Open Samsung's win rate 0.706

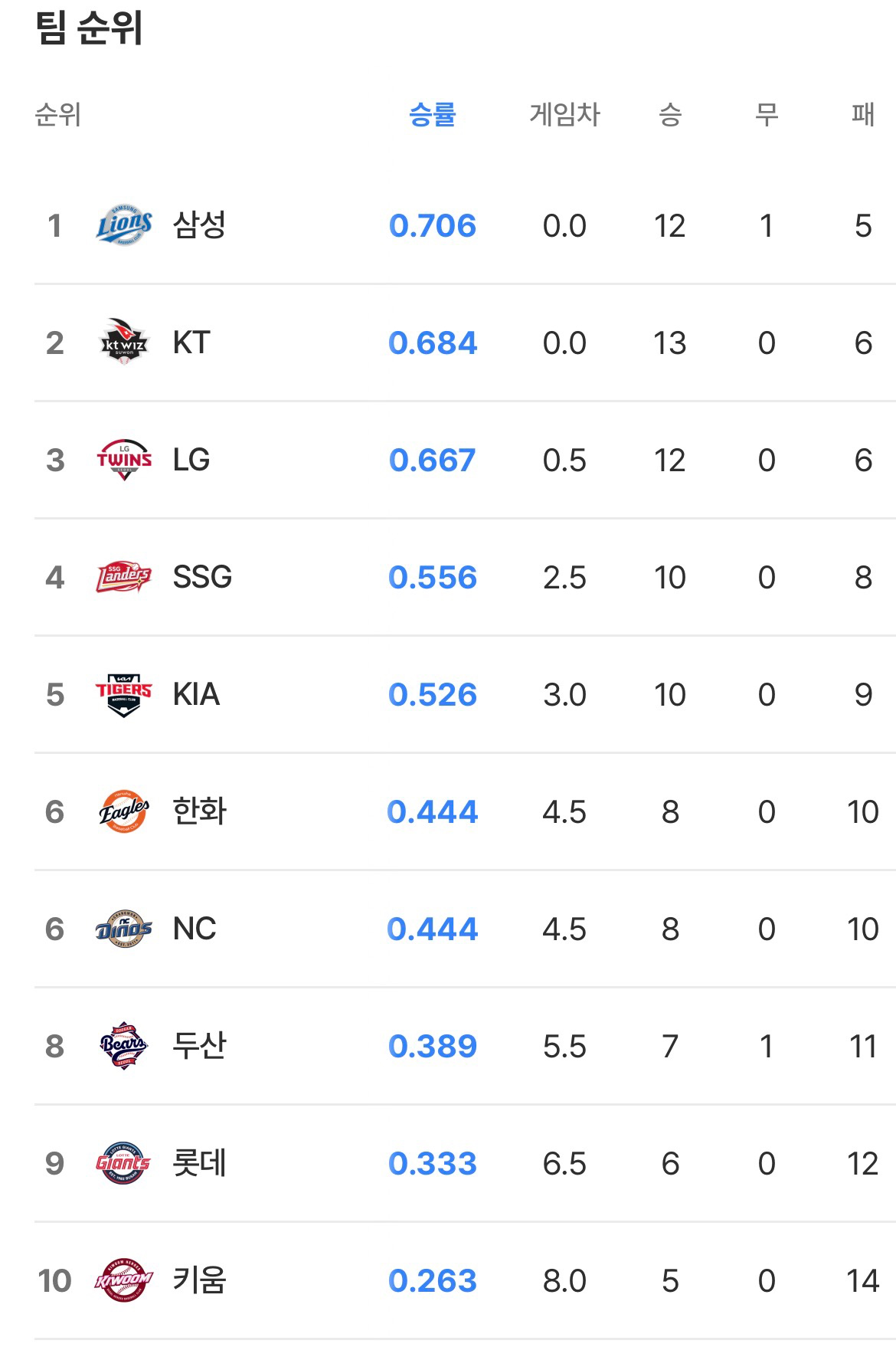pos(433,224)
